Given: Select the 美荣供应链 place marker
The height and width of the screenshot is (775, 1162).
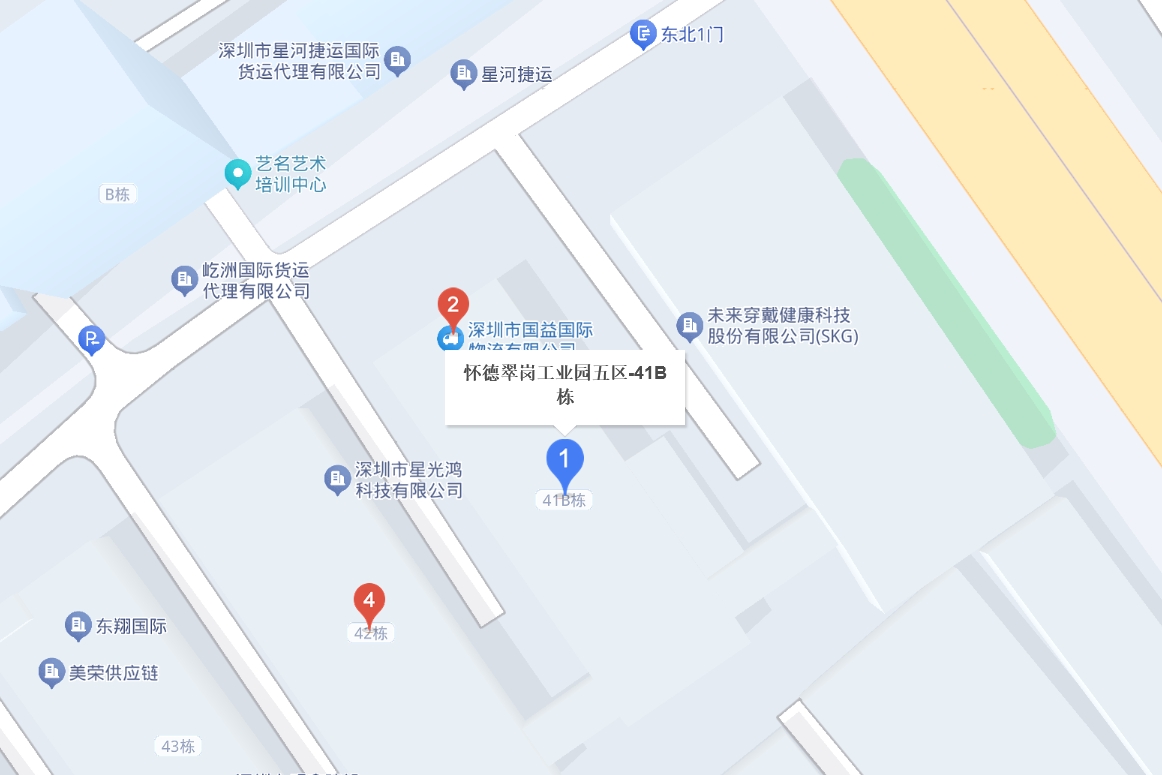Looking at the screenshot, I should coord(51,672).
